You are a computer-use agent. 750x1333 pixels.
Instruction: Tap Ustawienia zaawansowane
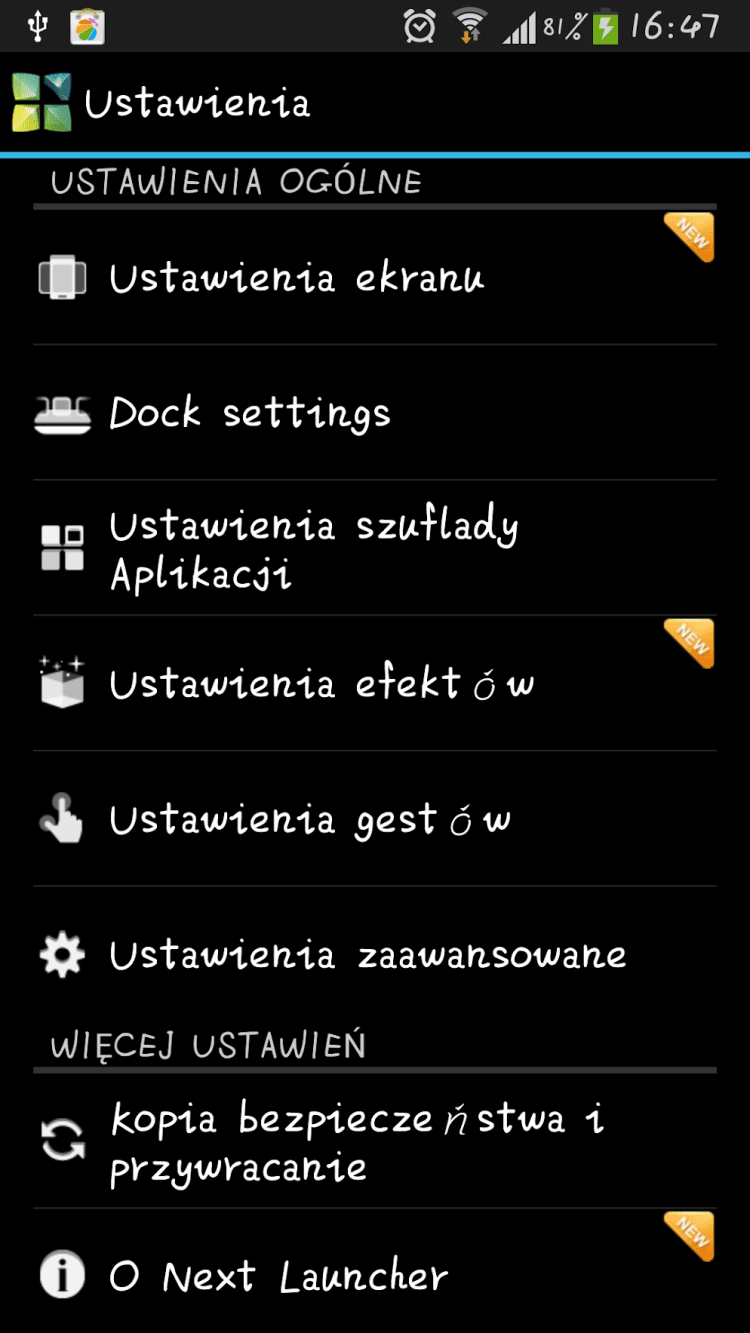367,955
